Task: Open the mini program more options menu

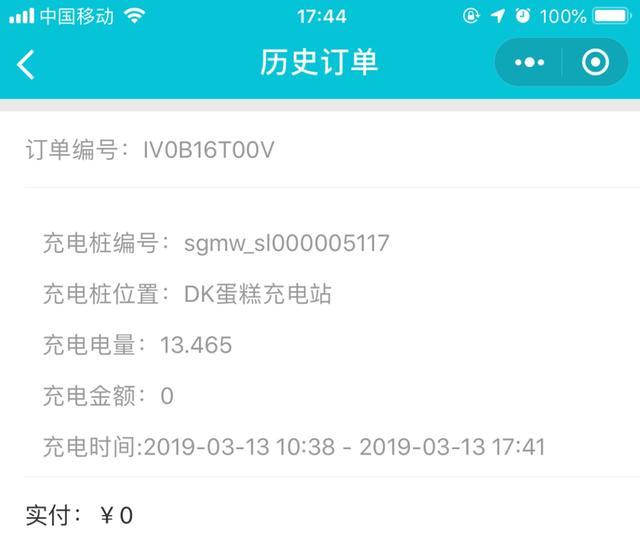Action: (528, 64)
